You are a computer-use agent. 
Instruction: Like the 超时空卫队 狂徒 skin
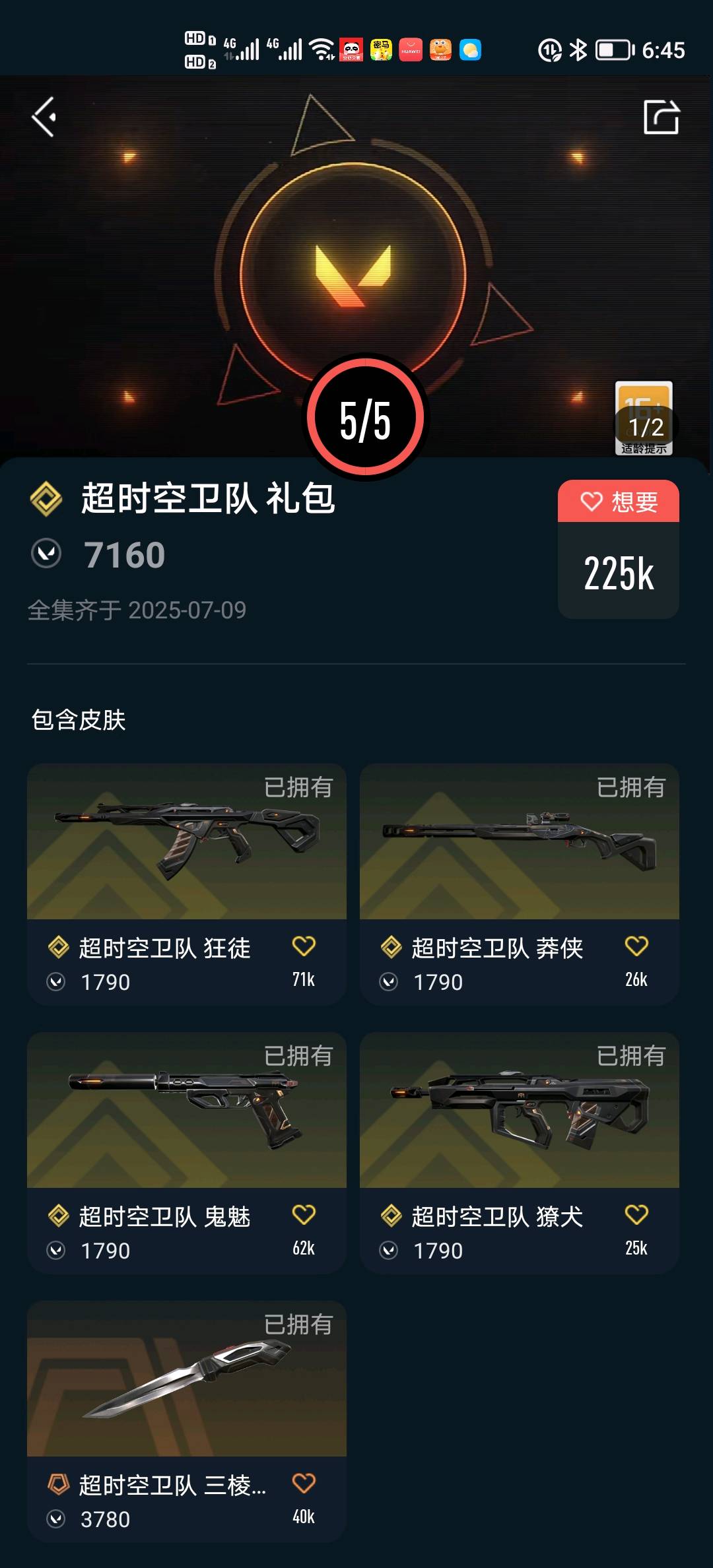[304, 946]
